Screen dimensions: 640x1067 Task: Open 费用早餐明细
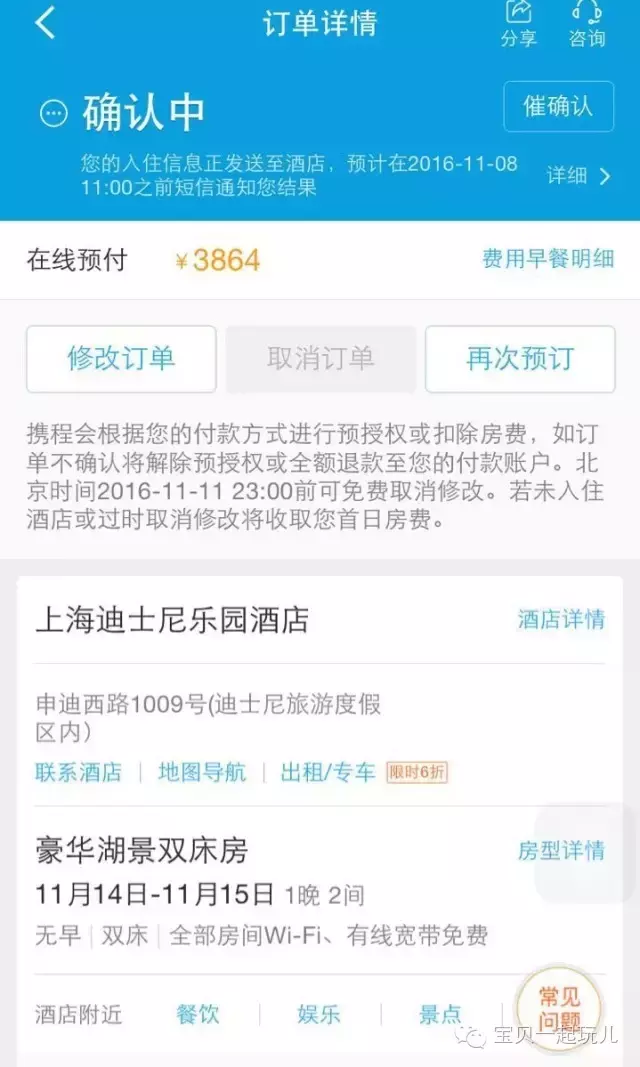[x=548, y=259]
